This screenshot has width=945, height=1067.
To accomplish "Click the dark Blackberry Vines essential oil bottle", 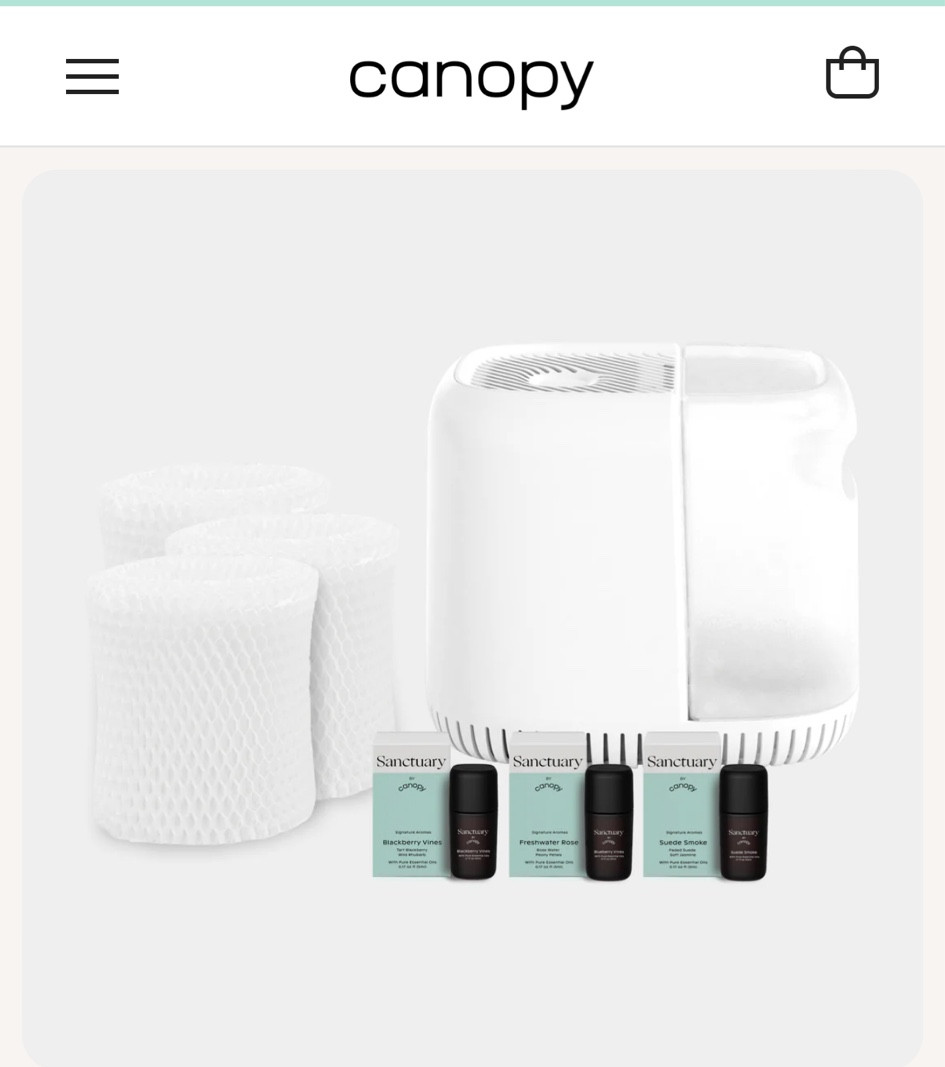I will click(472, 820).
